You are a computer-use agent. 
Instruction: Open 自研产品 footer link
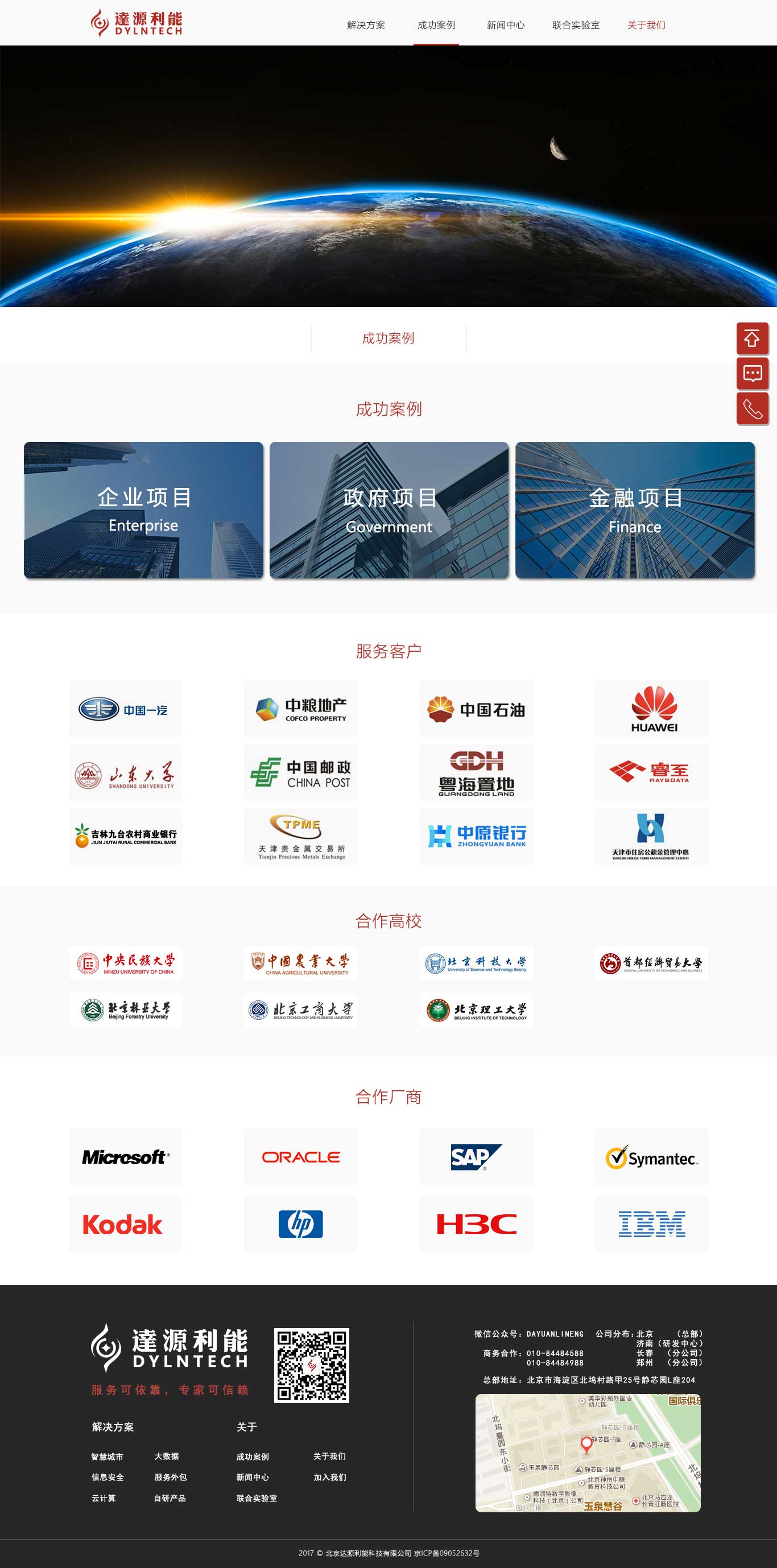170,1498
